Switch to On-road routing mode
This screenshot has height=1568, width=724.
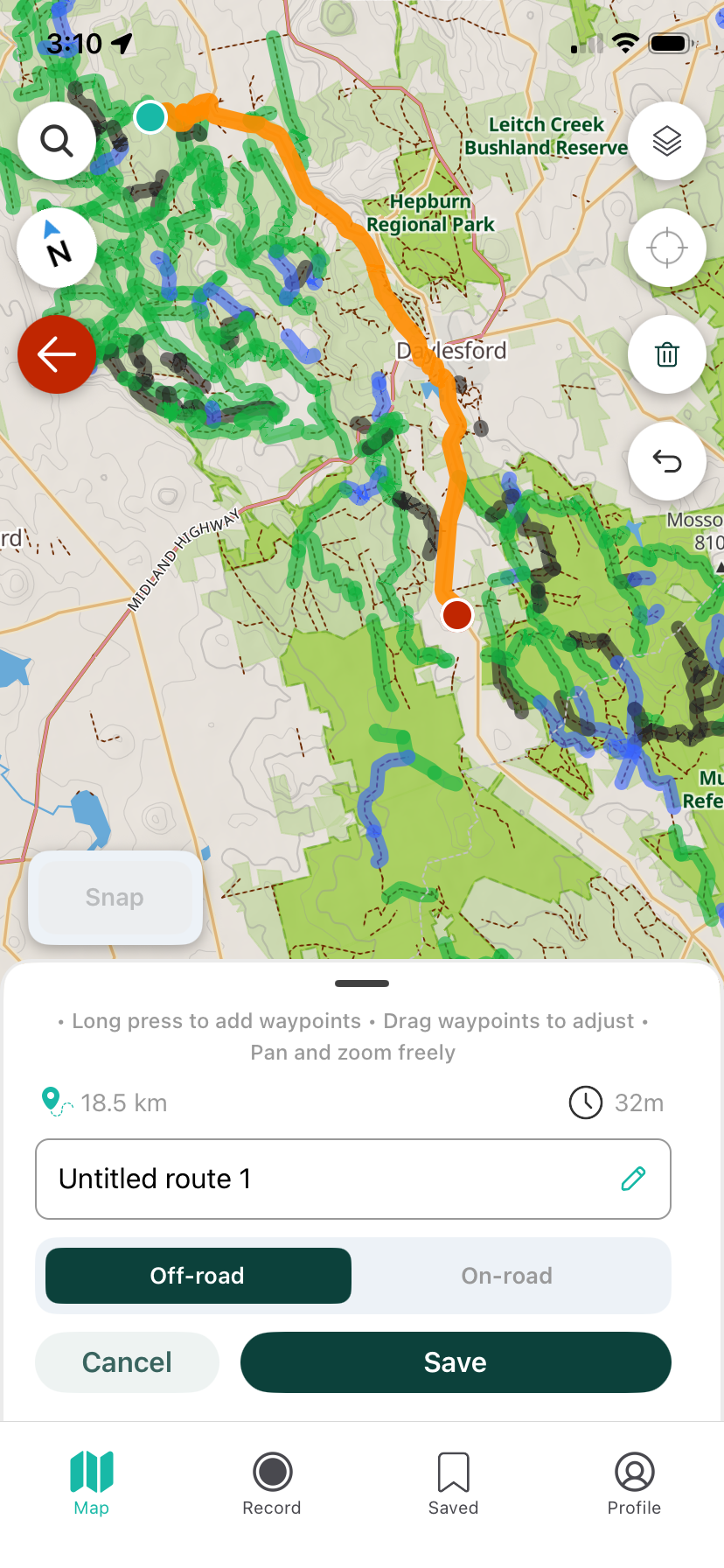point(507,1276)
